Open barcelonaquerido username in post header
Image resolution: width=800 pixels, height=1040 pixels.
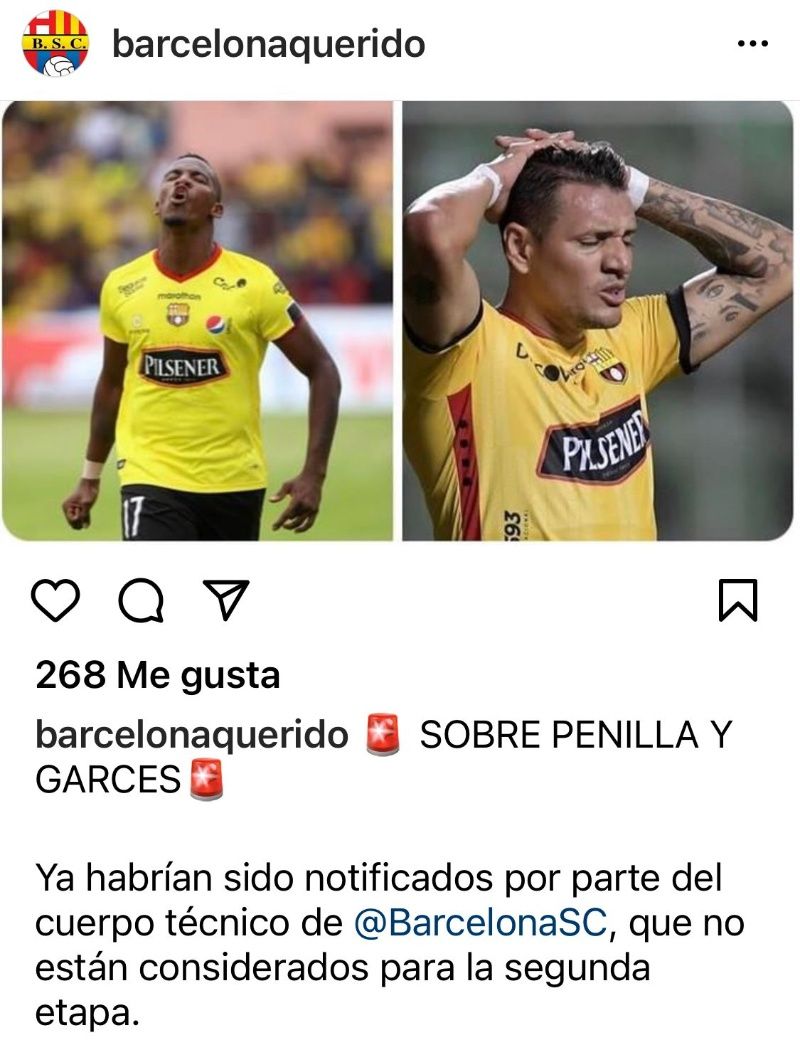pyautogui.click(x=269, y=44)
